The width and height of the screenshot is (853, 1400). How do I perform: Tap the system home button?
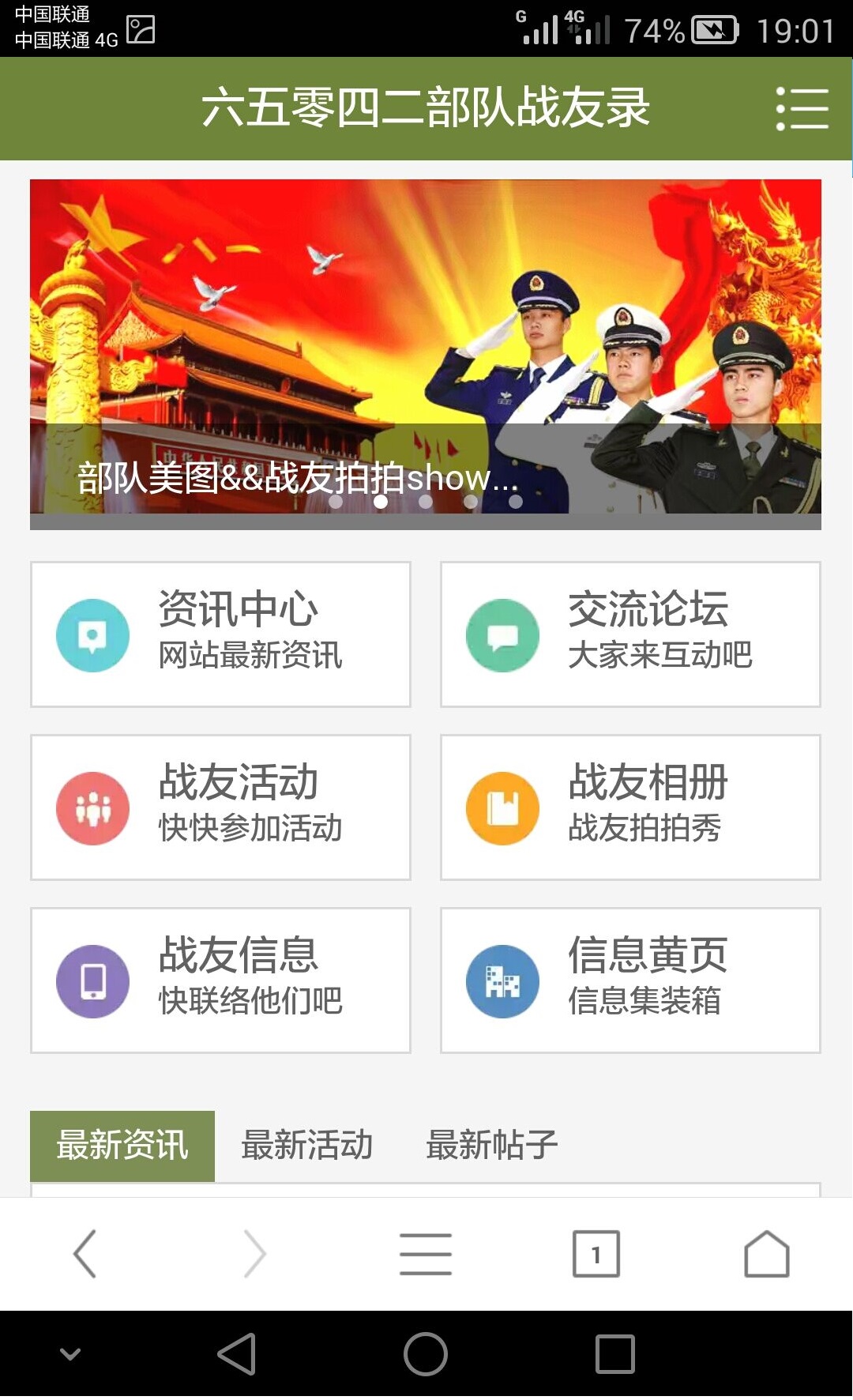coord(425,1354)
